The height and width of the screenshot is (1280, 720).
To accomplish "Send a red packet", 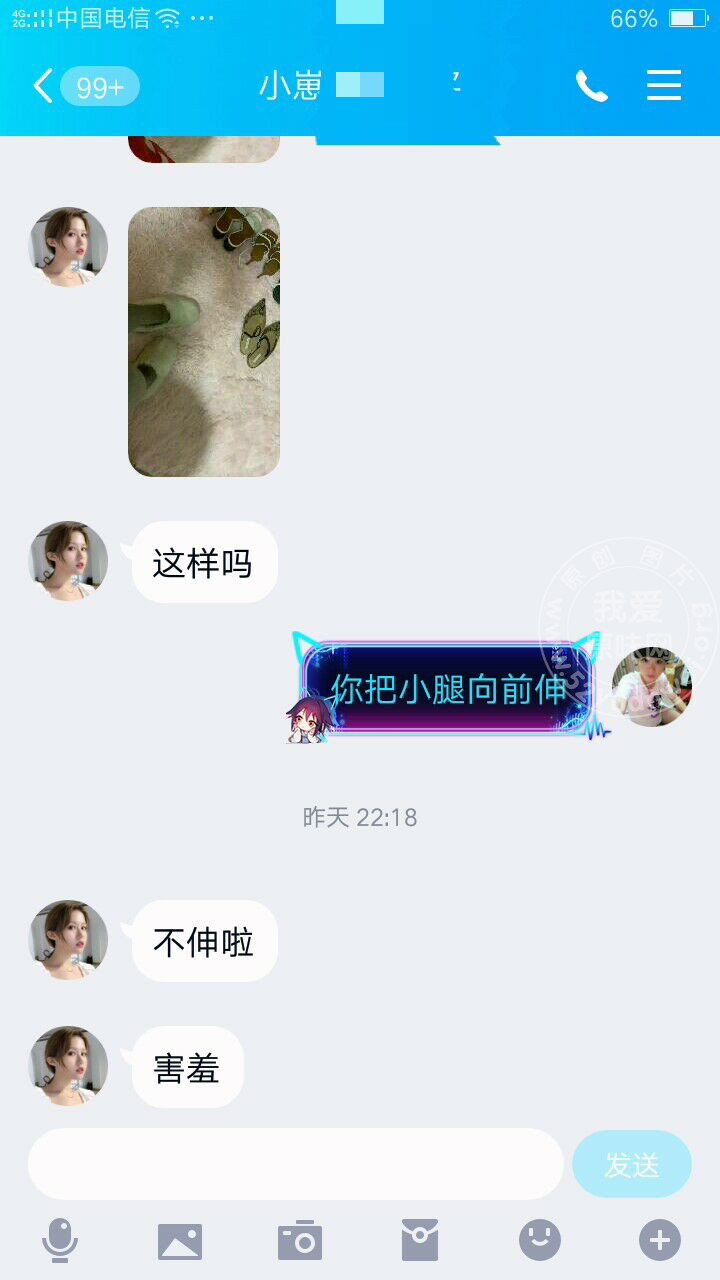I will click(x=420, y=1241).
